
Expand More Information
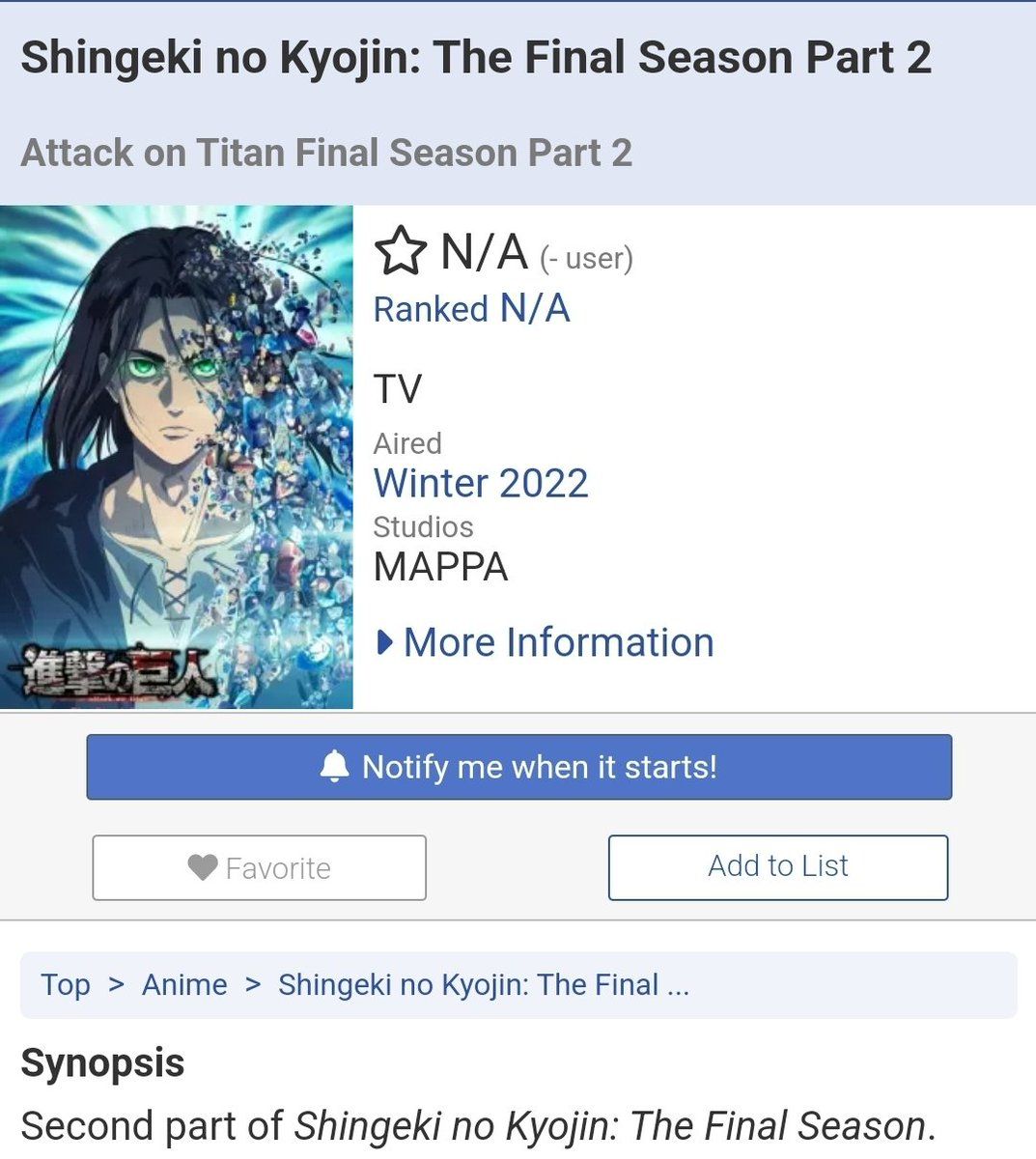tap(546, 642)
